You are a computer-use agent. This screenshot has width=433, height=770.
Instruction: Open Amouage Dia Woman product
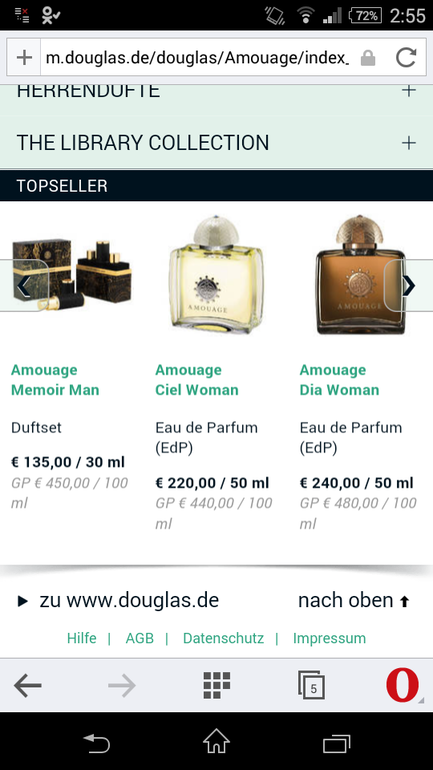tap(339, 380)
